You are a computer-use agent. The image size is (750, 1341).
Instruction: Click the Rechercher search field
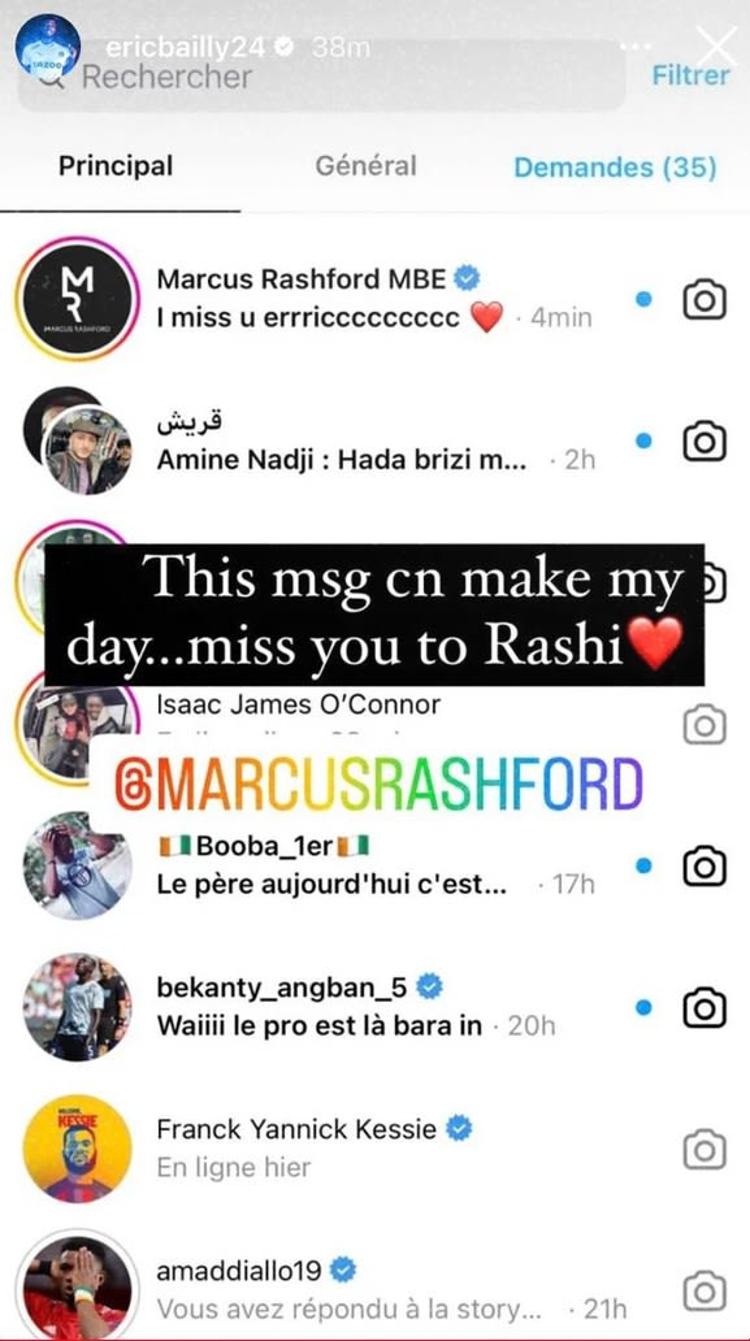click(300, 77)
